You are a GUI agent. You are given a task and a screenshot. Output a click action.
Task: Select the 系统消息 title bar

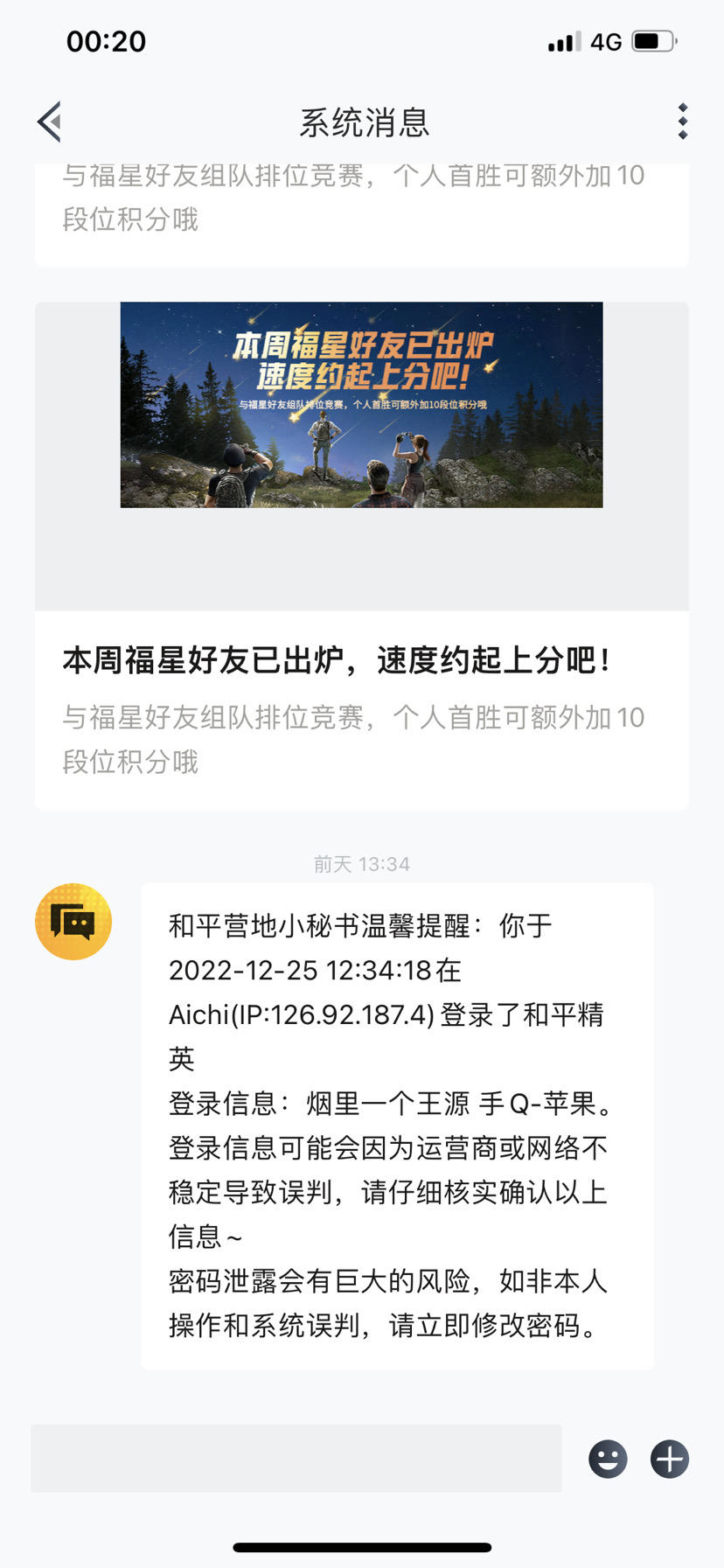pos(362,122)
